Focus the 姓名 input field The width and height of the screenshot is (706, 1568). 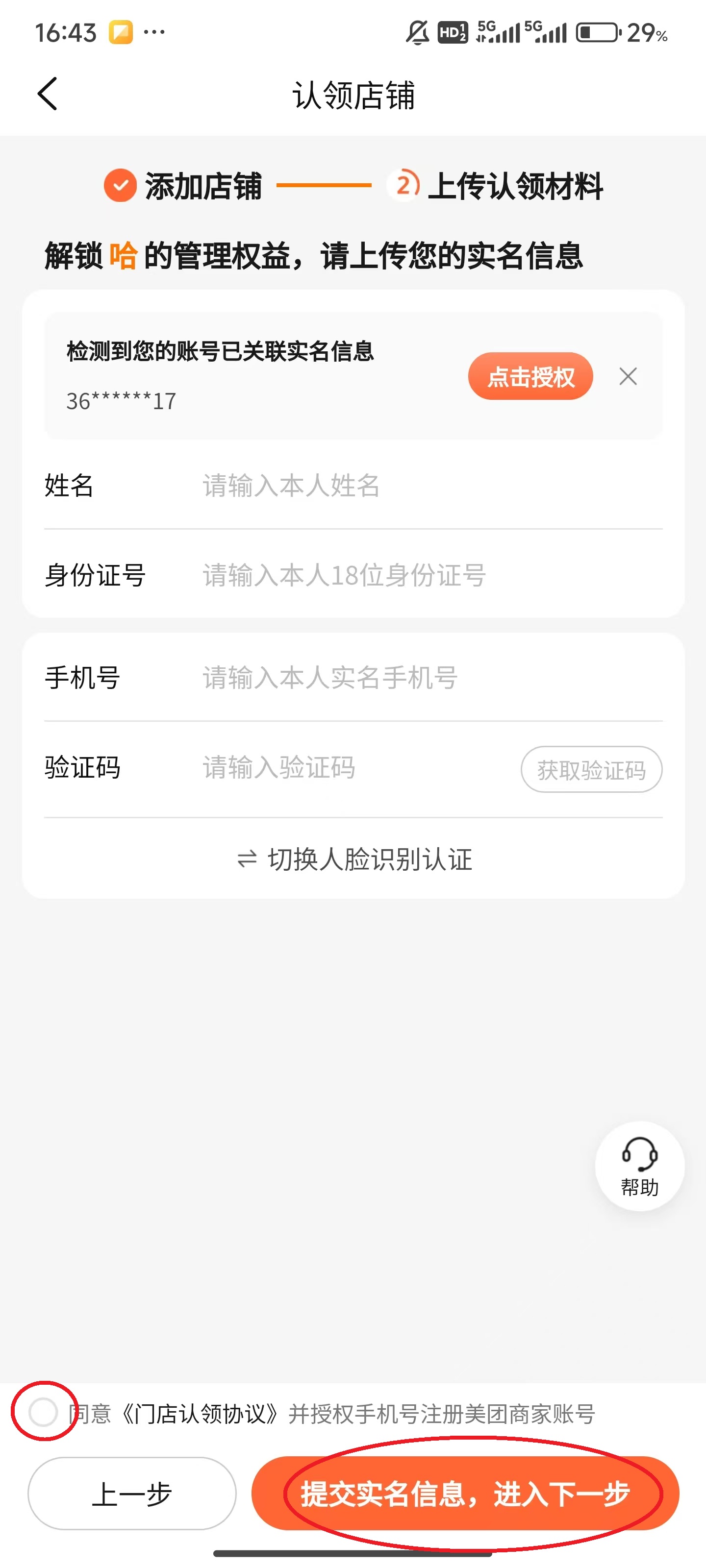point(427,486)
